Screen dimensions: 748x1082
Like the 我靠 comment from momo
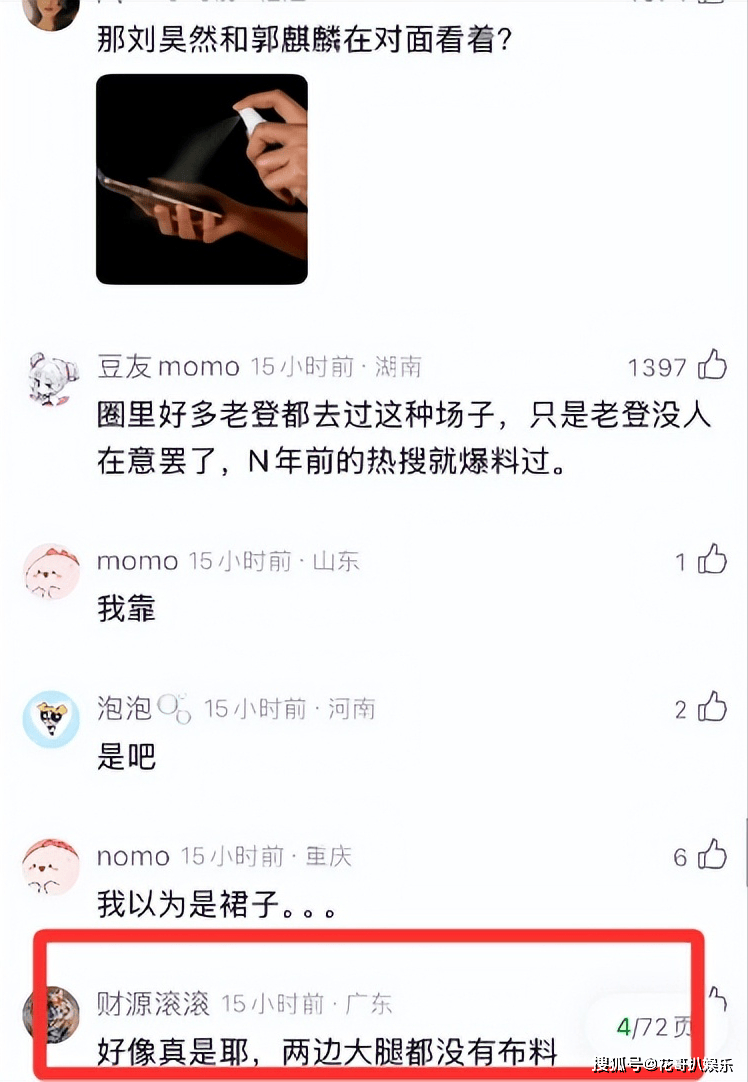(712, 561)
